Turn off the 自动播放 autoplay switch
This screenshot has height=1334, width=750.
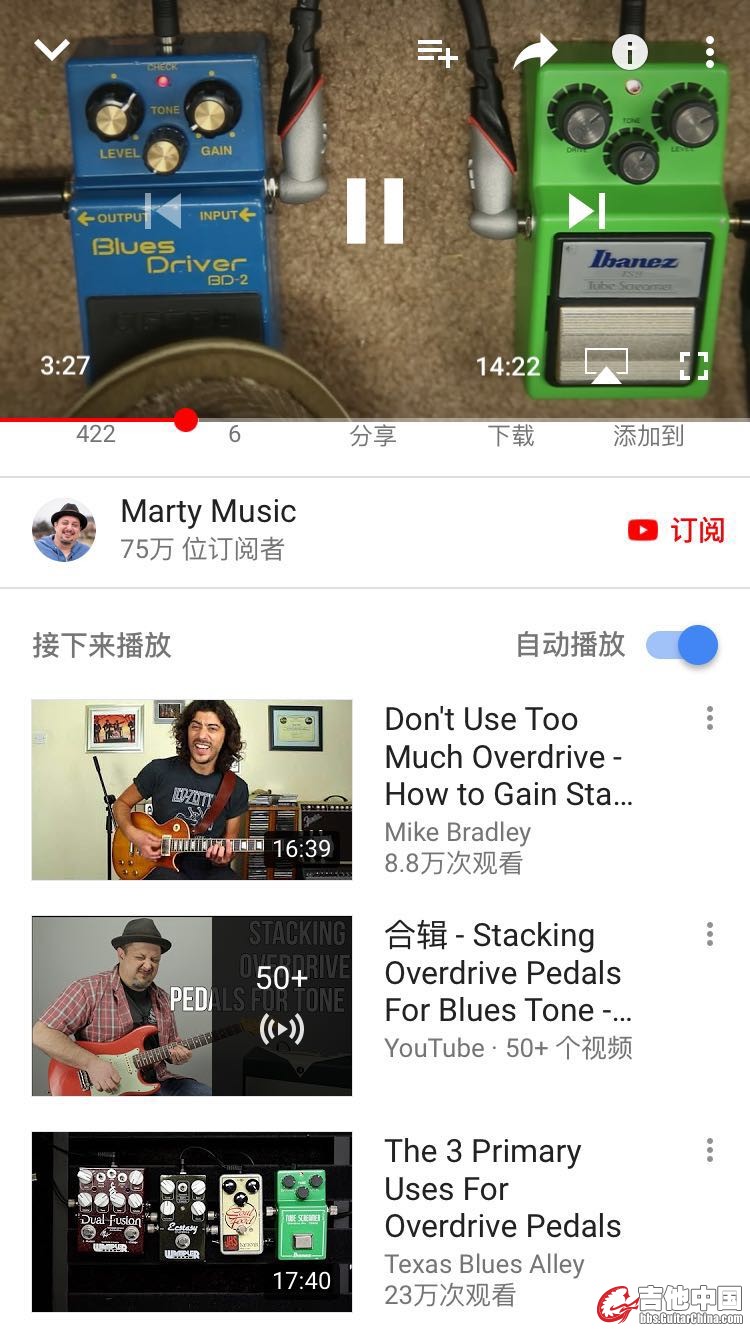coord(682,645)
